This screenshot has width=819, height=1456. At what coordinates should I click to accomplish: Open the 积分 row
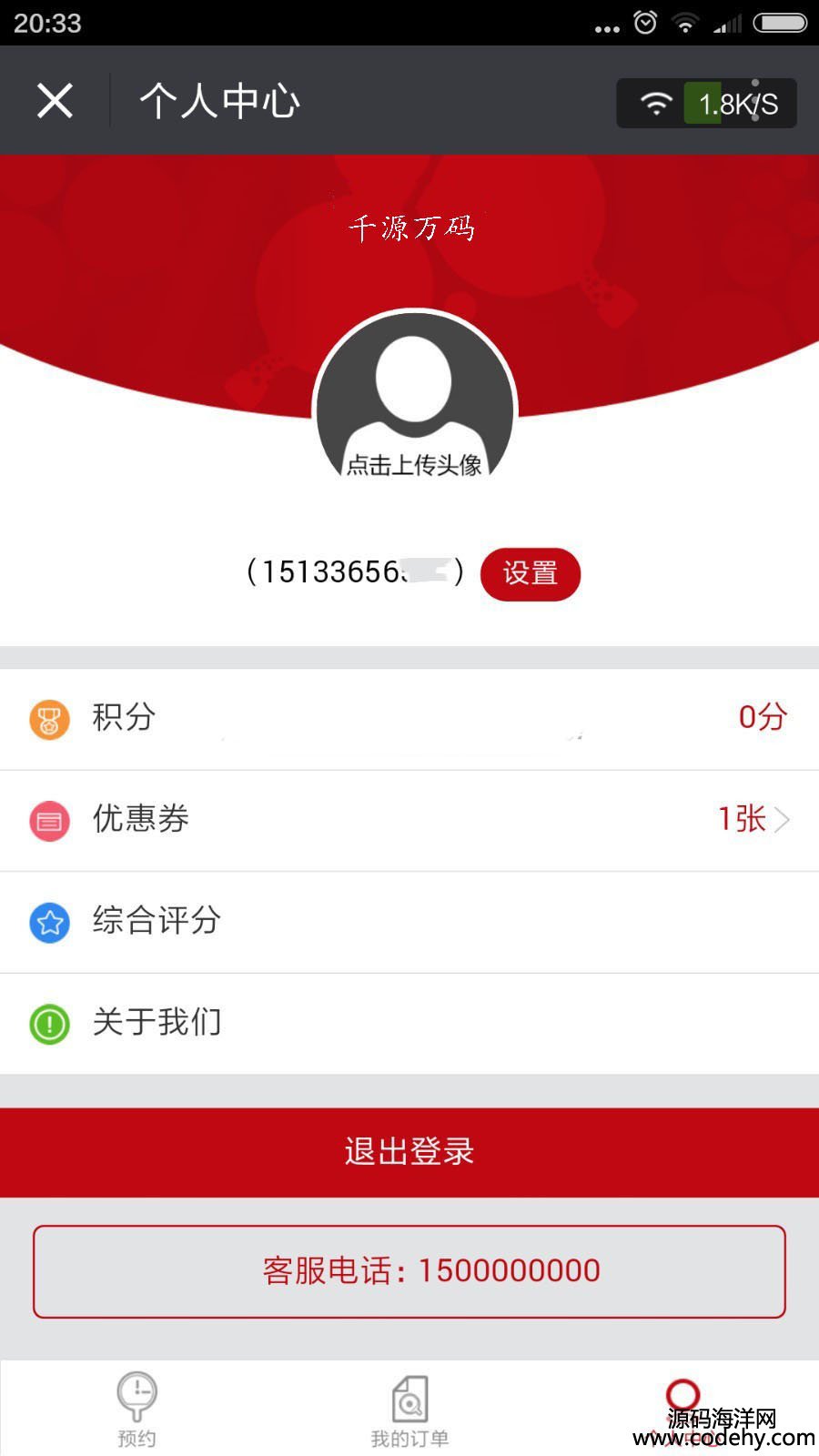point(409,718)
